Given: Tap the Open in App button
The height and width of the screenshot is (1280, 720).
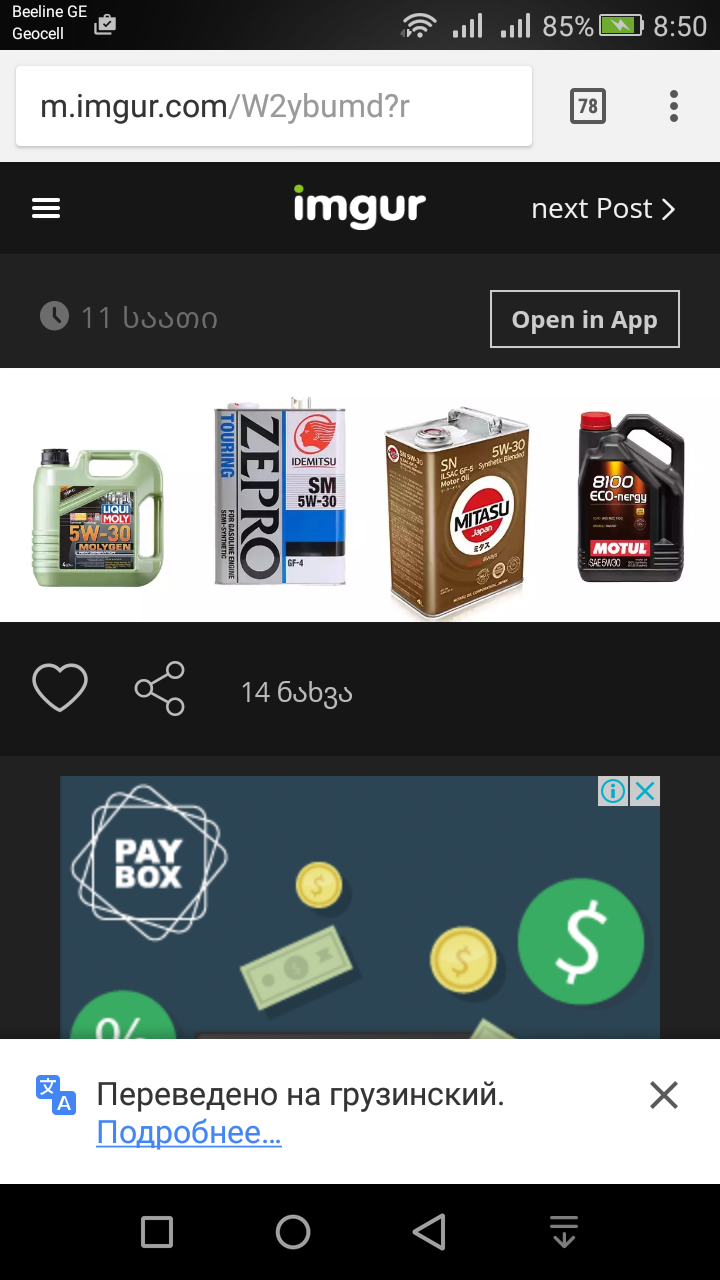Looking at the screenshot, I should click(584, 319).
